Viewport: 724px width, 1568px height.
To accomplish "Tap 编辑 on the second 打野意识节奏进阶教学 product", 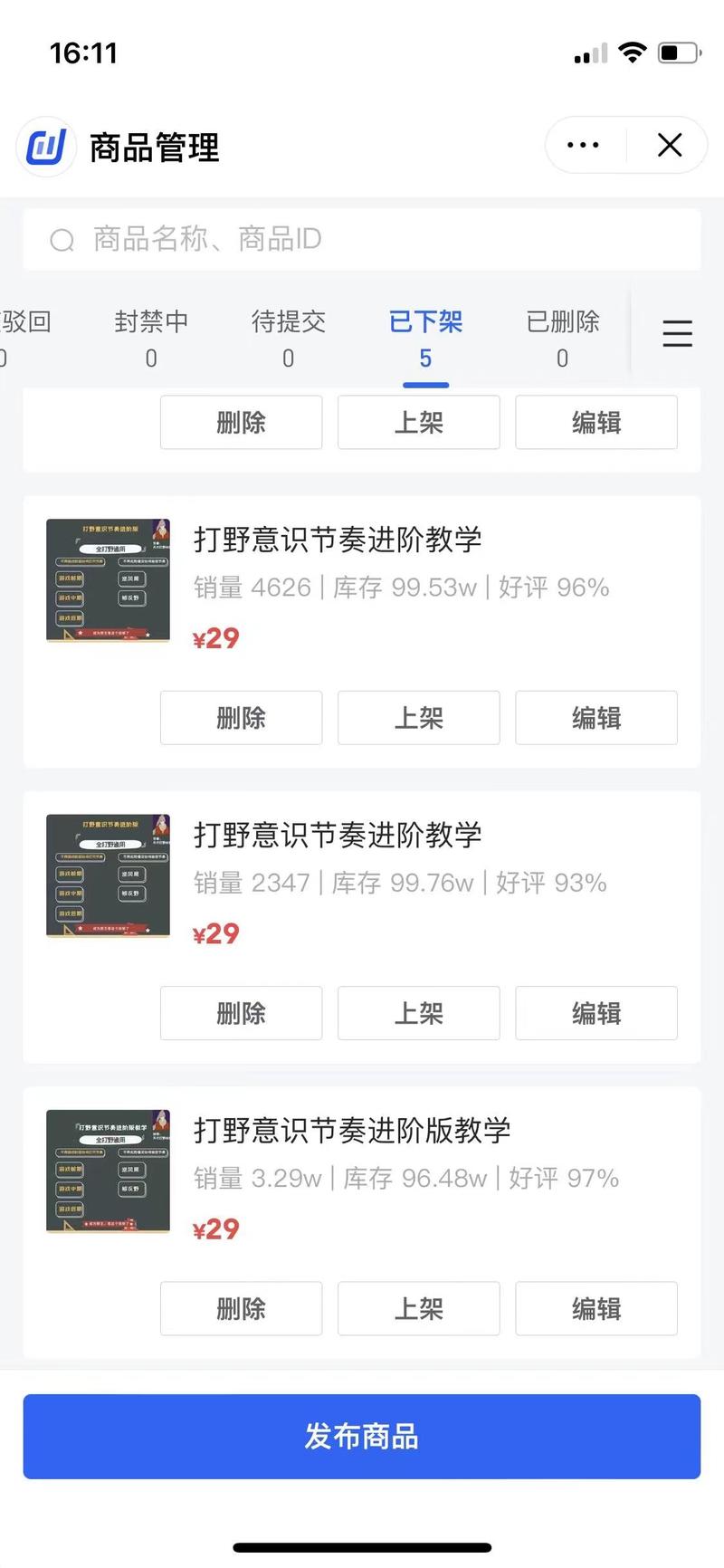I will click(595, 1014).
